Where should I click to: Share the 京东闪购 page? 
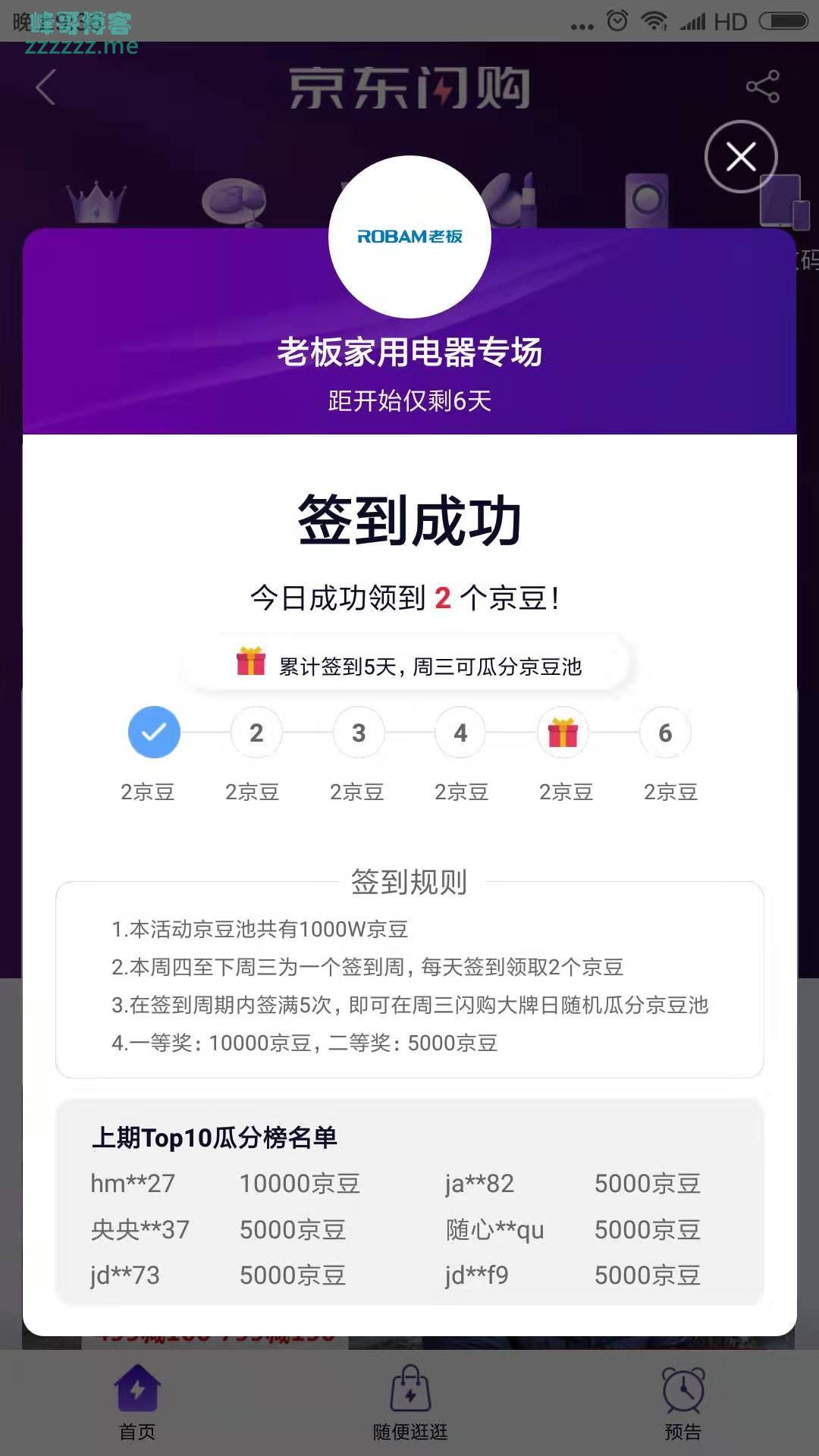(x=762, y=87)
